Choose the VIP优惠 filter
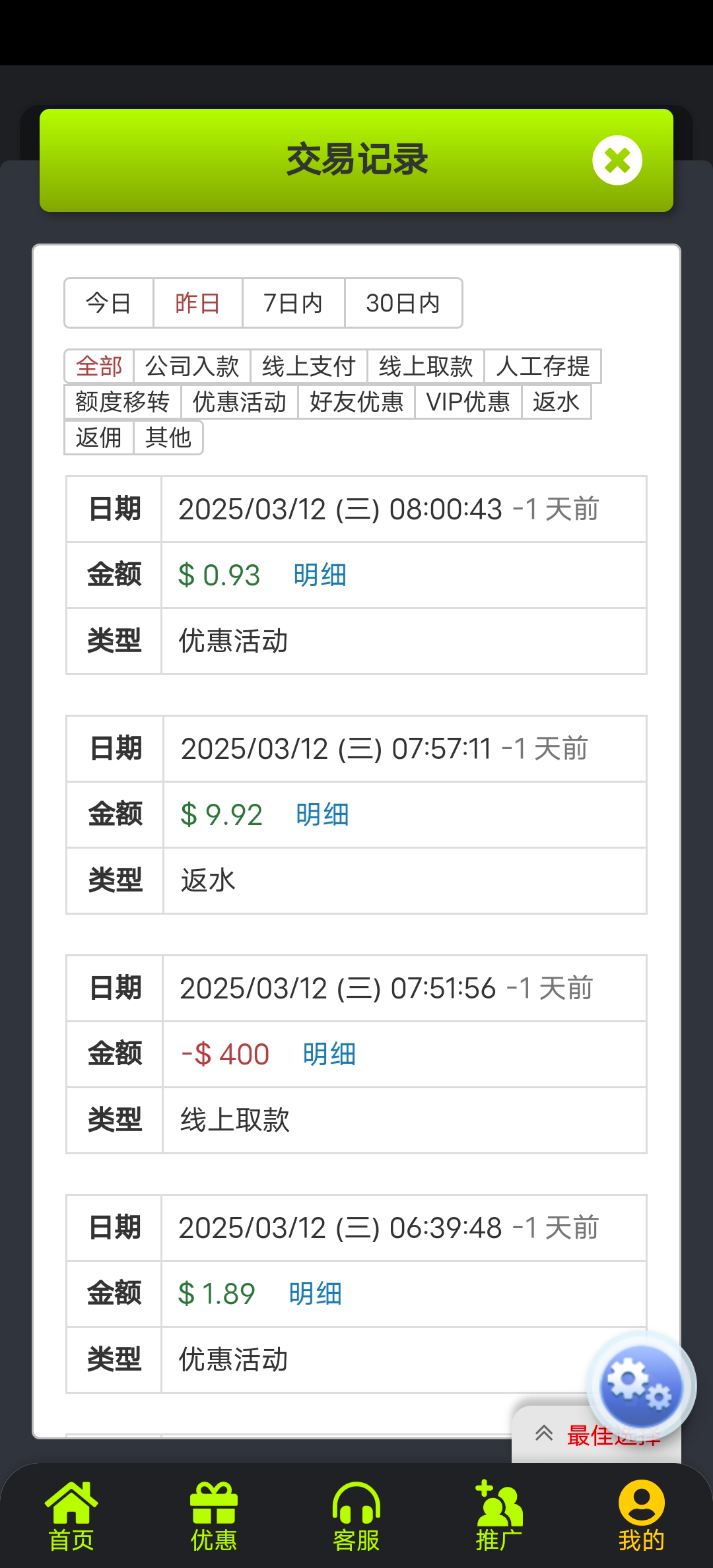 468,402
